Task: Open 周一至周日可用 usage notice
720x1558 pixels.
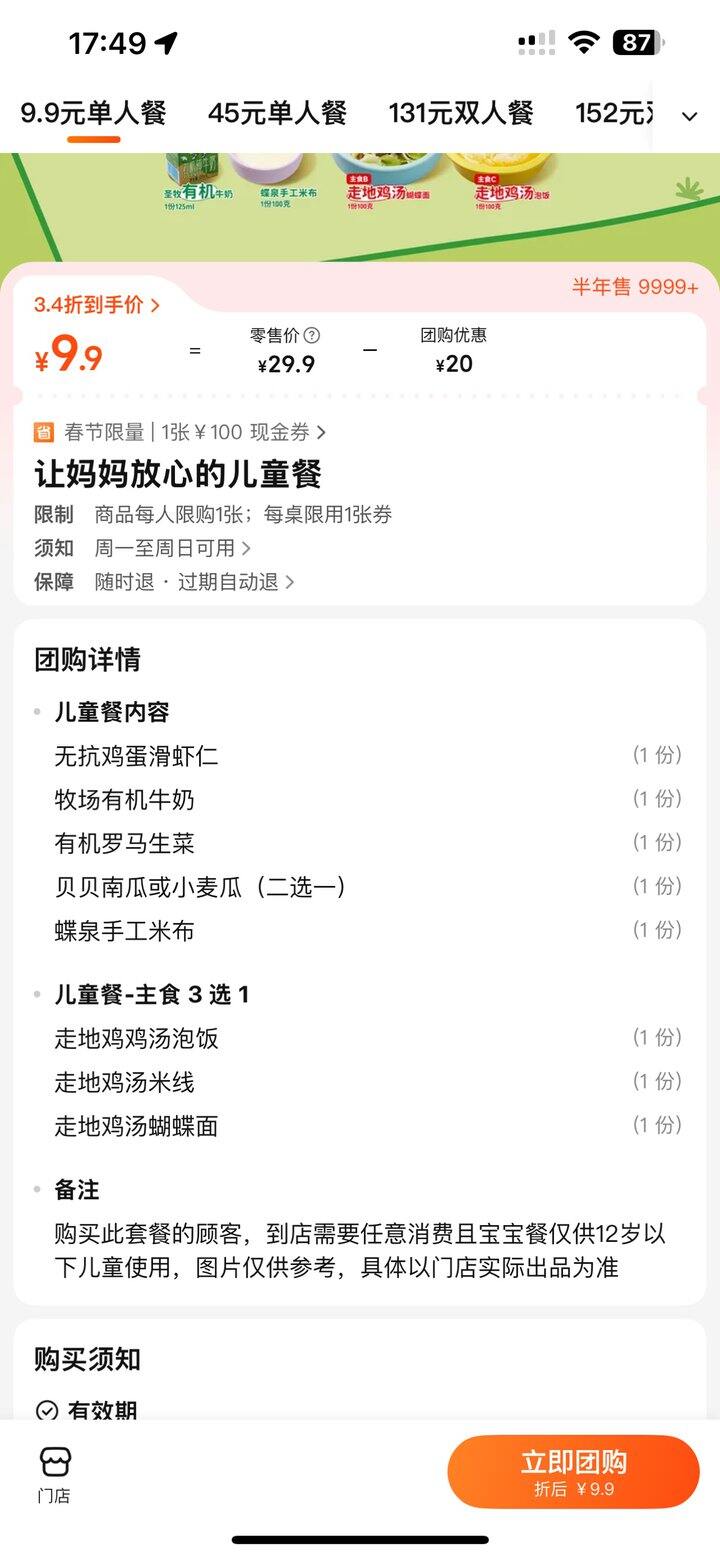Action: point(172,548)
